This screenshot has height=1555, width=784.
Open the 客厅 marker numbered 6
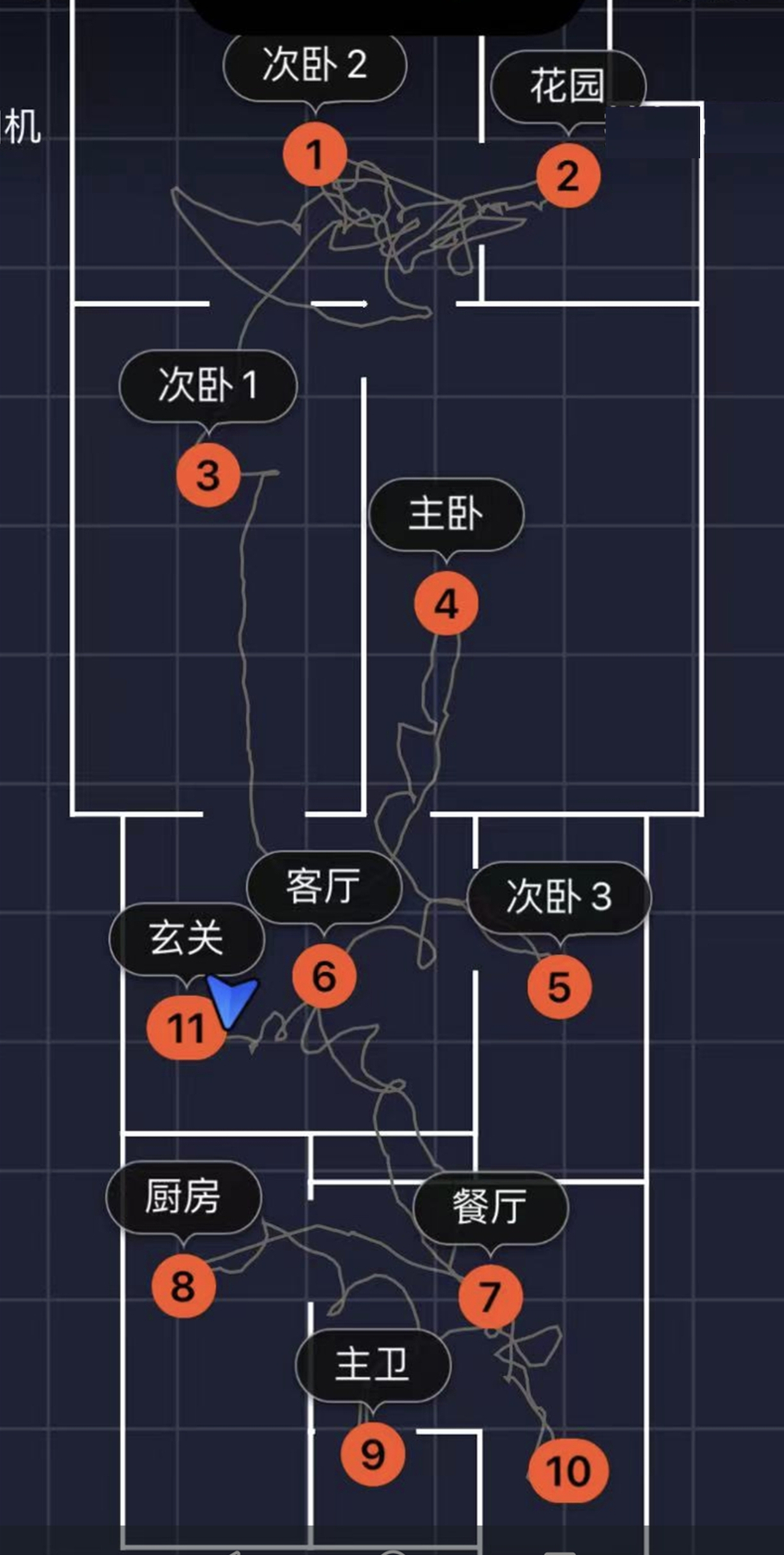(324, 976)
